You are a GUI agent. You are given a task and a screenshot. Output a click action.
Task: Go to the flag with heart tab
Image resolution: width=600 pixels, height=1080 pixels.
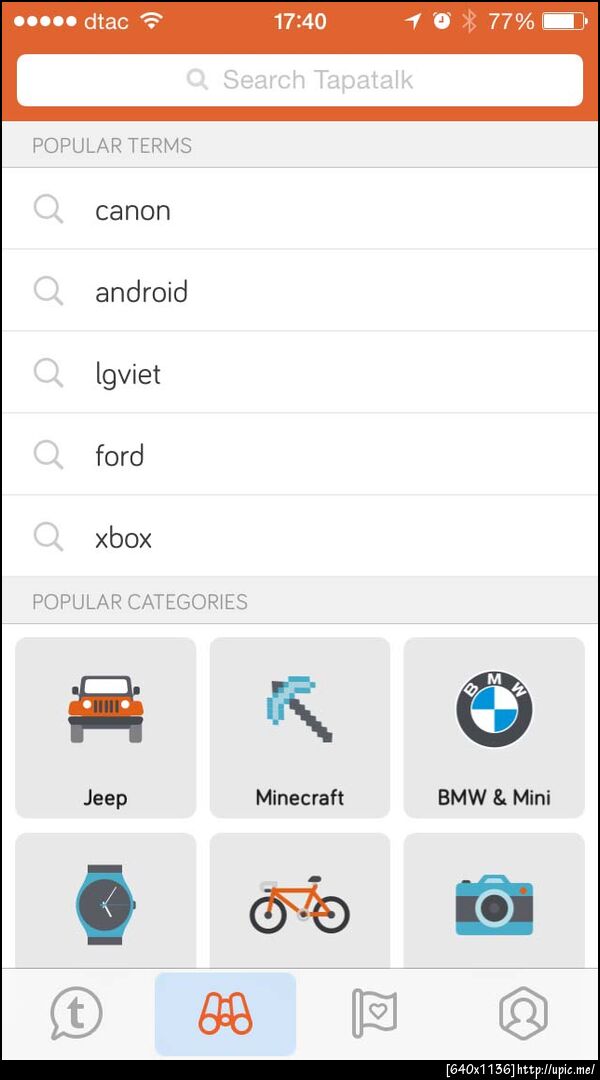374,1014
